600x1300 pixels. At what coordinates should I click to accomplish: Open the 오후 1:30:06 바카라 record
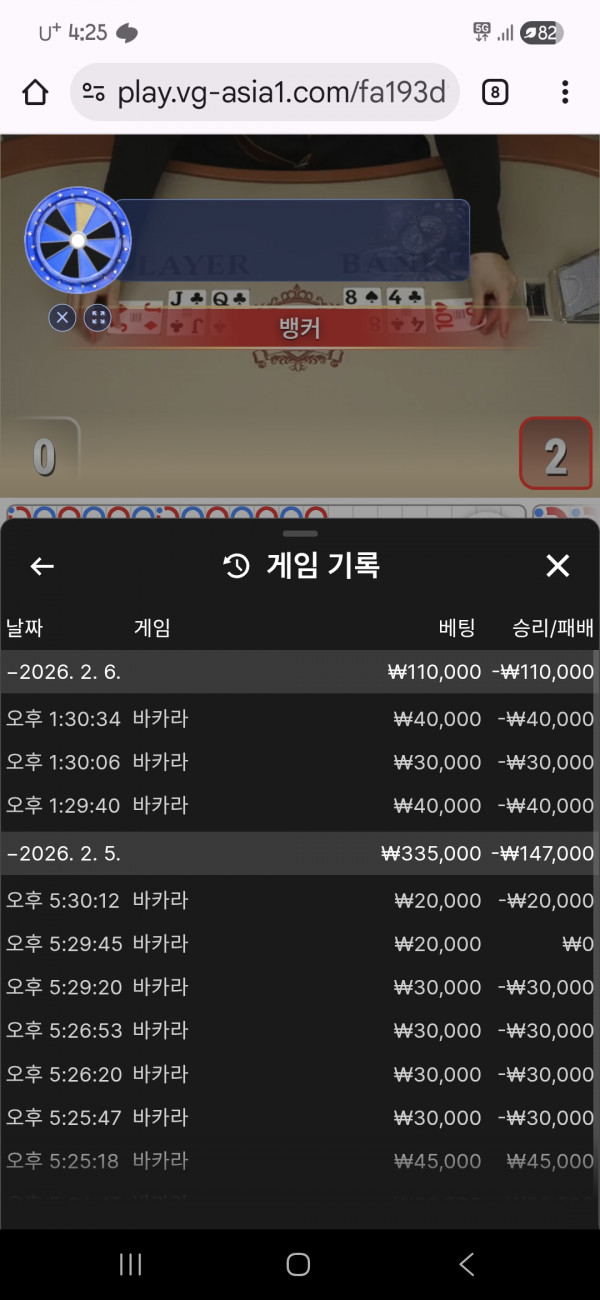point(300,762)
